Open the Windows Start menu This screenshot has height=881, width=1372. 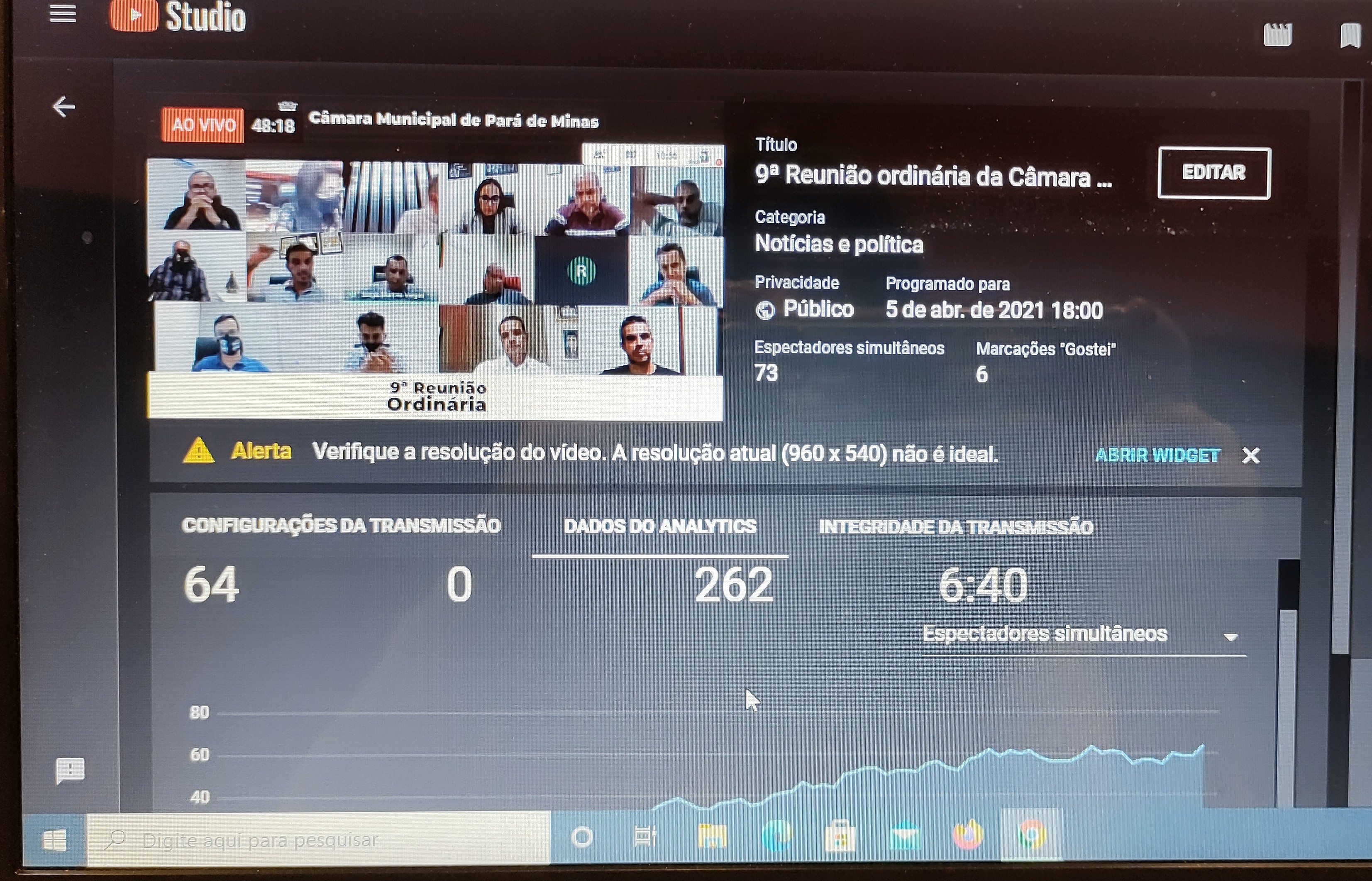coord(55,840)
